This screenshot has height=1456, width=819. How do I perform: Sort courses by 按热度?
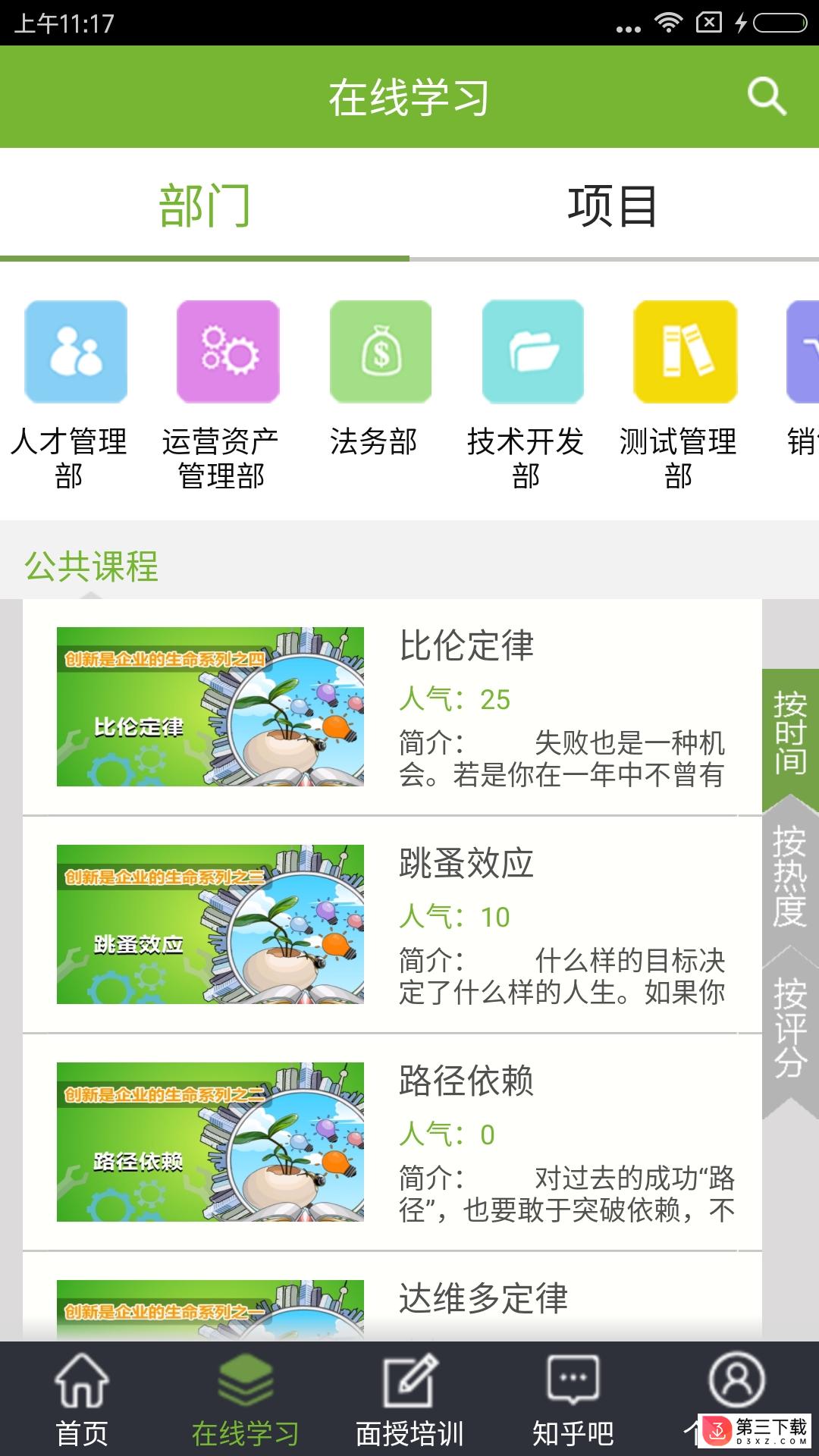pyautogui.click(x=790, y=876)
